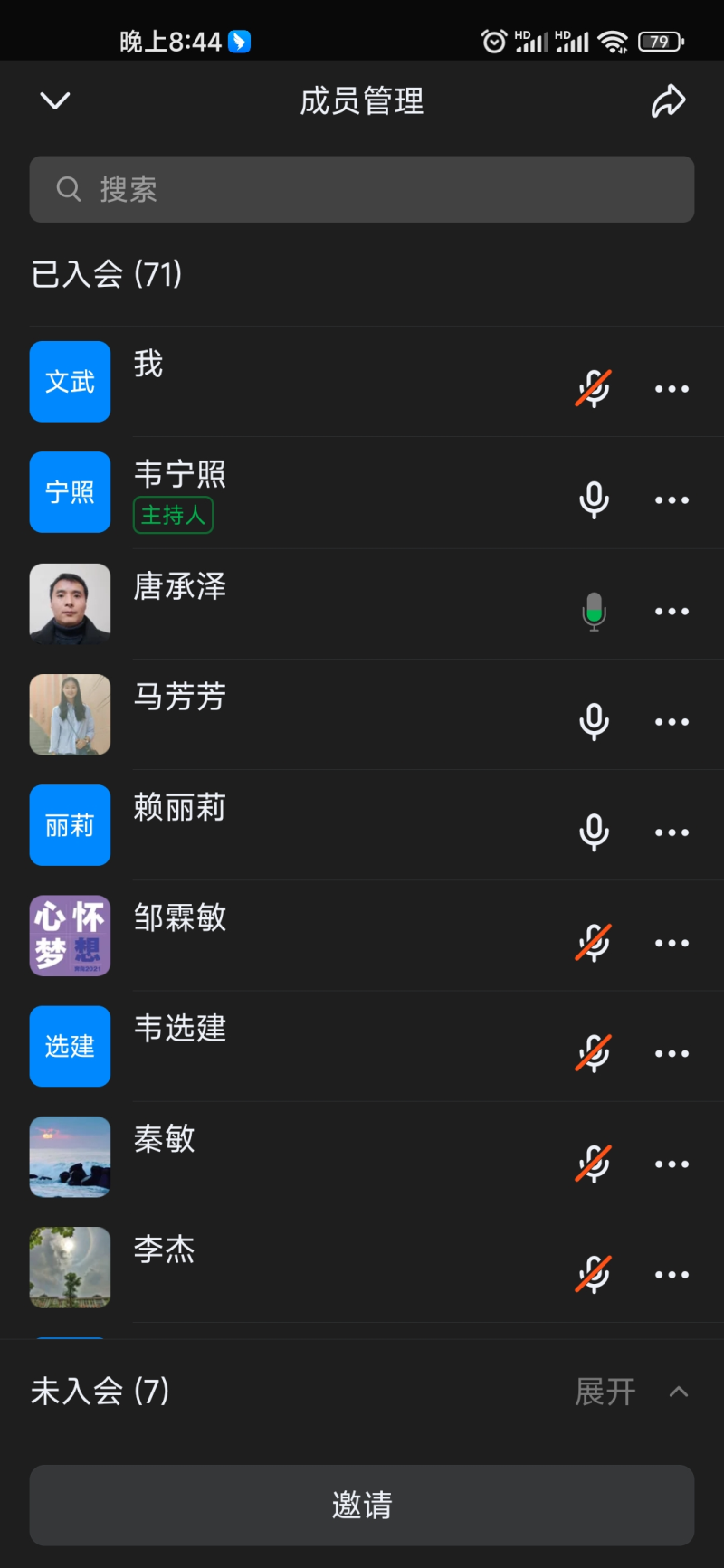The image size is (724, 1568).
Task: Request 邹霖敏 to unmute microphone
Action: click(x=594, y=943)
